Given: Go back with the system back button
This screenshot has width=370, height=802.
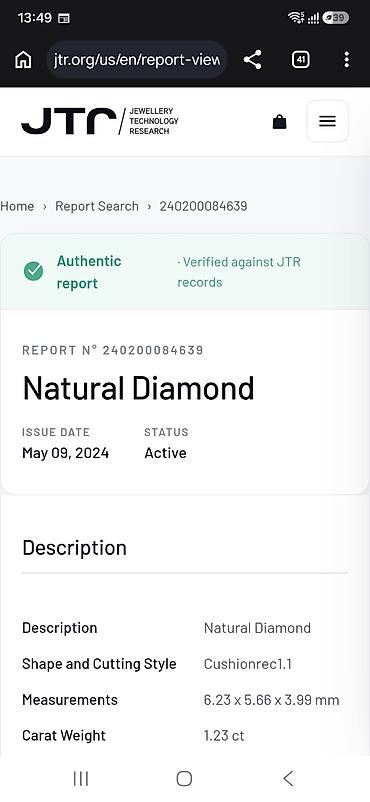Looking at the screenshot, I should point(288,778).
